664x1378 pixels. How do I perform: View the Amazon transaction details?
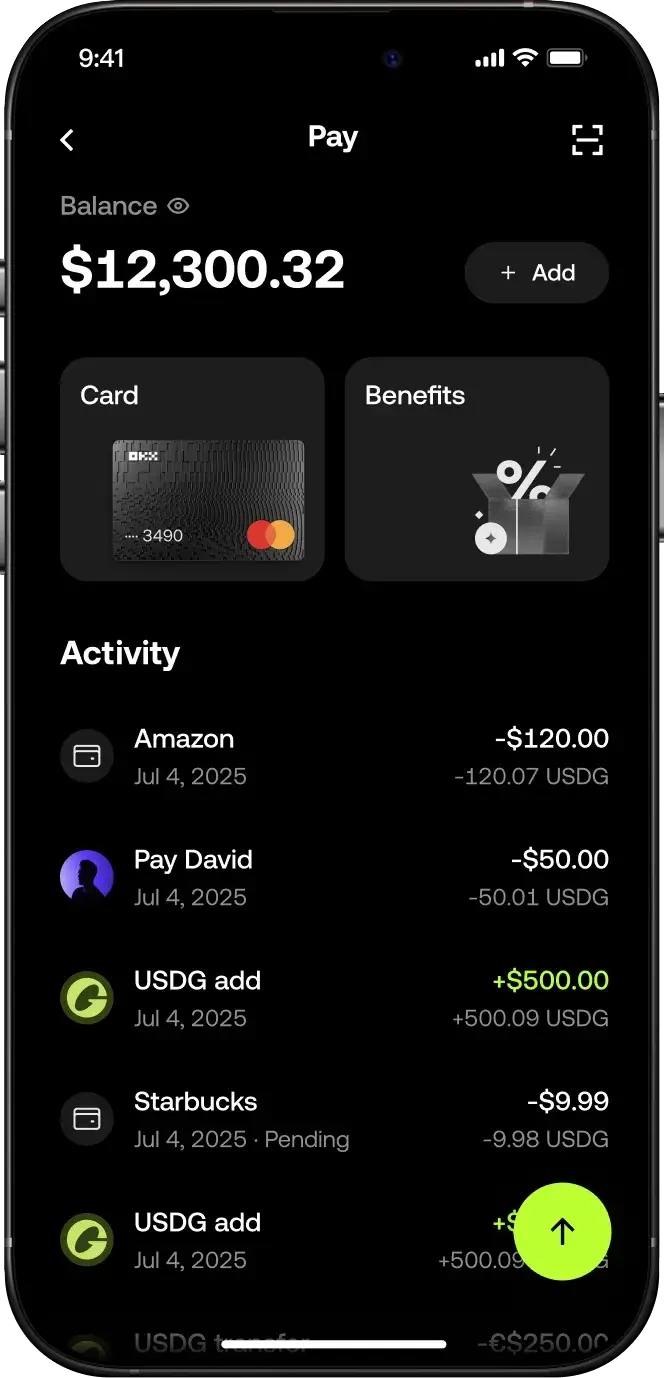[334, 757]
